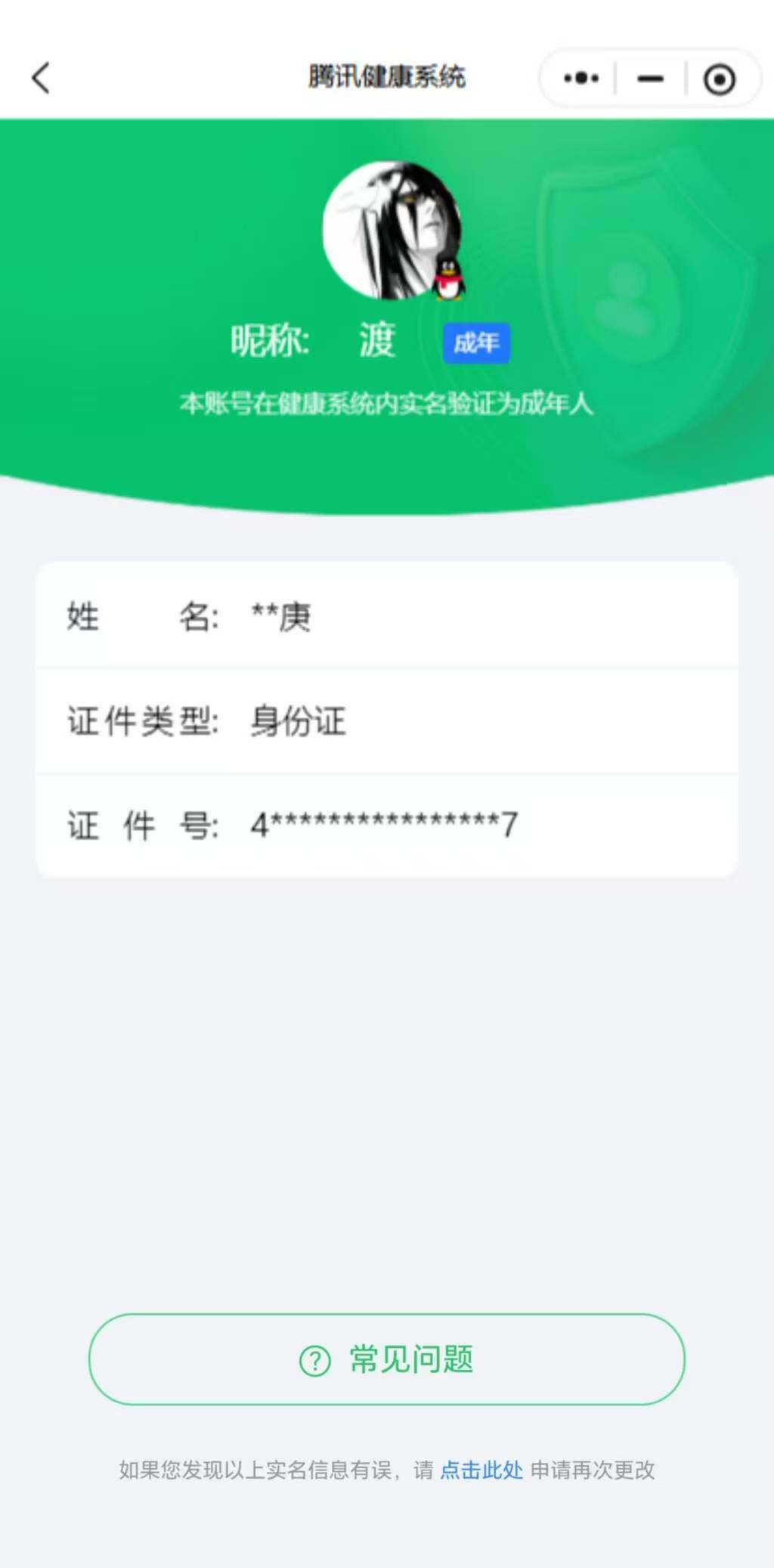Screen dimensions: 774x1568
Task: Close the mini program with the circle icon
Action: [x=719, y=79]
